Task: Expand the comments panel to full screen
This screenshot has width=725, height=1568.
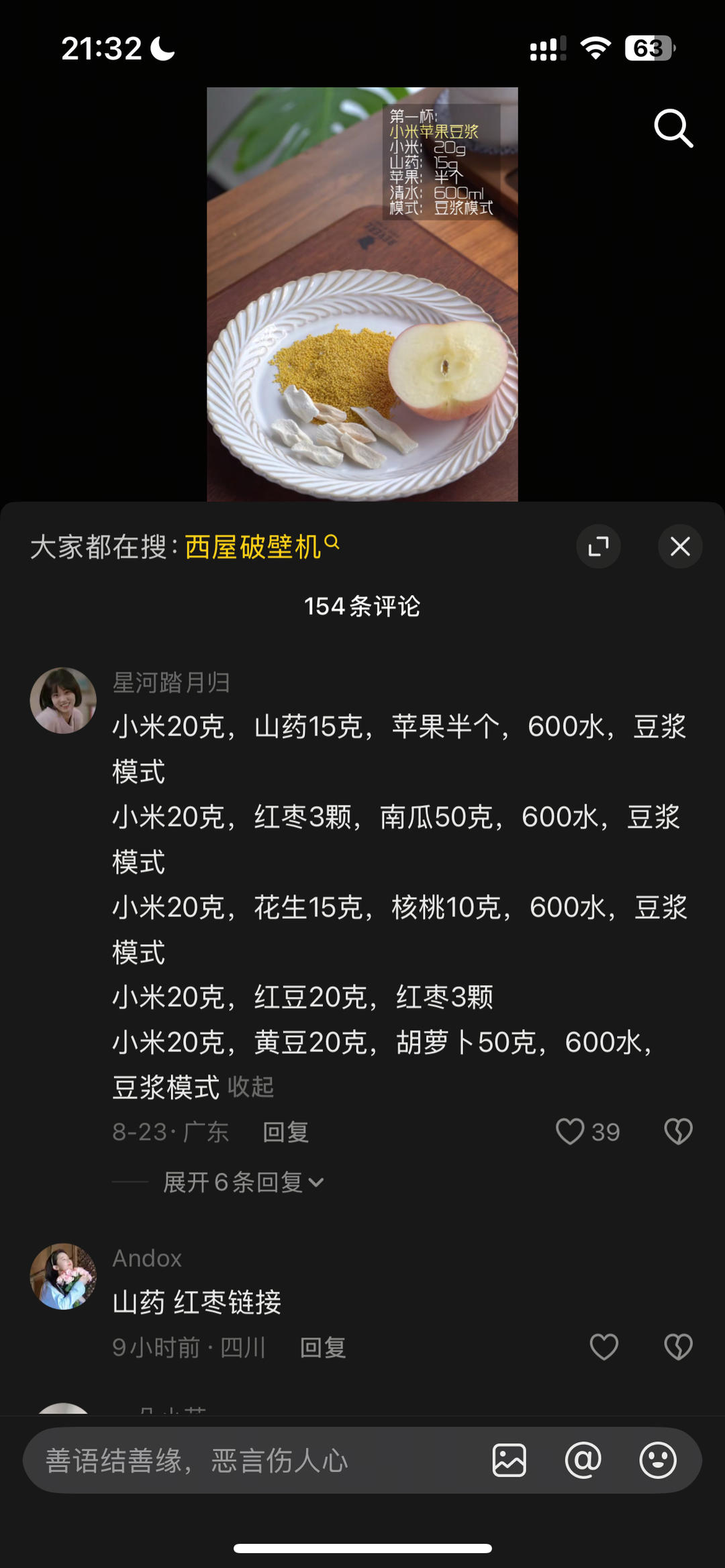Action: pyautogui.click(x=598, y=546)
